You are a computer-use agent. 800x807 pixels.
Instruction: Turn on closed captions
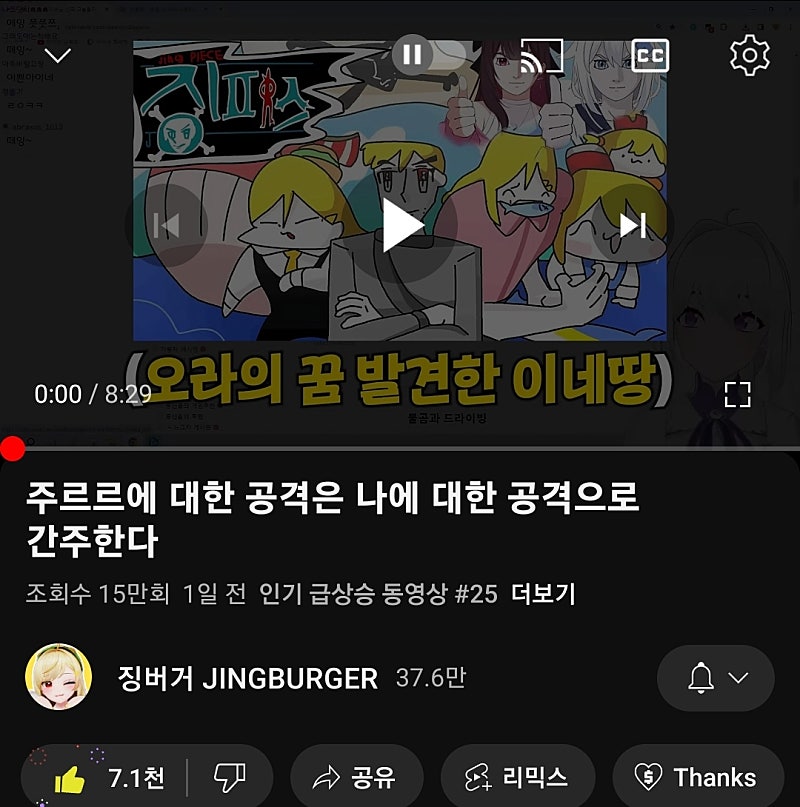(649, 56)
